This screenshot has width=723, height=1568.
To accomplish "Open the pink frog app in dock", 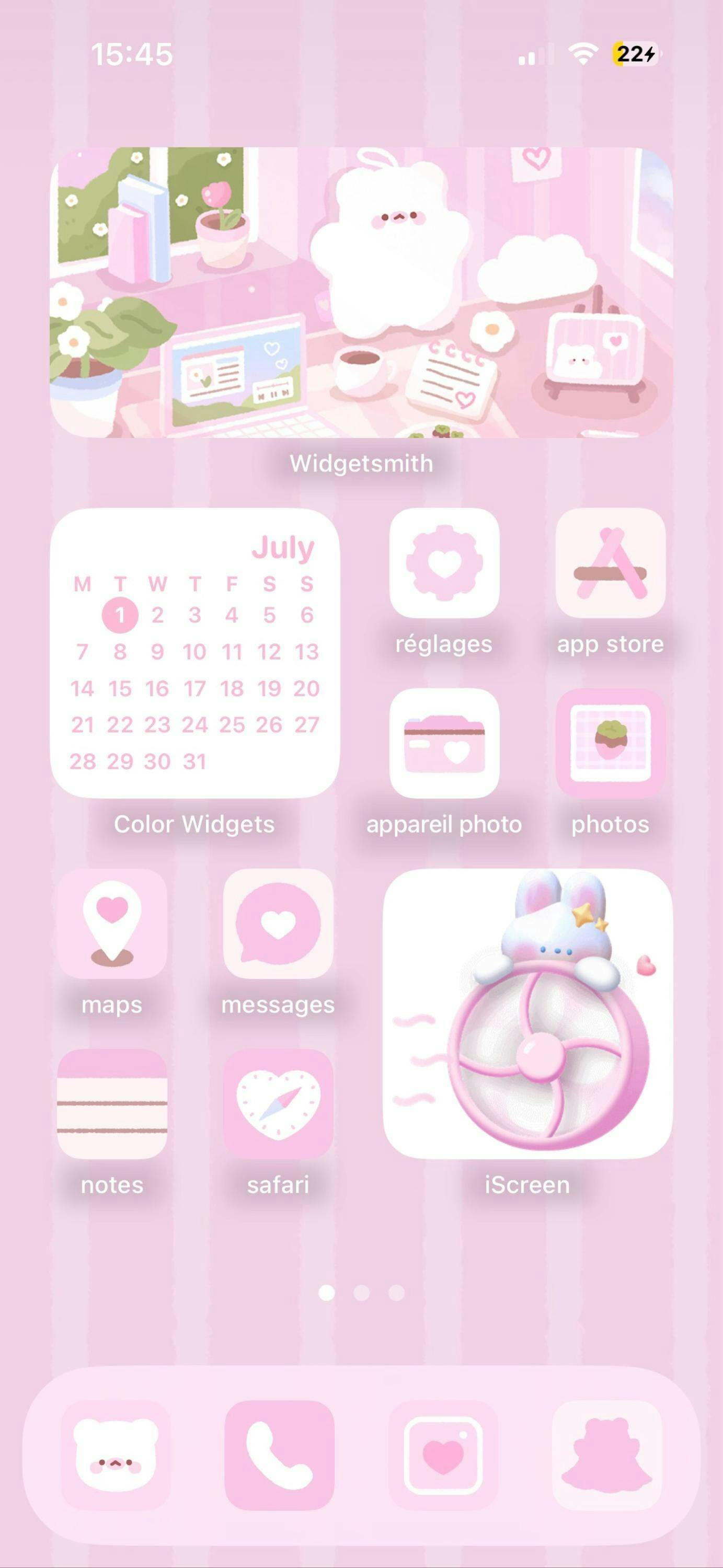I will (607, 1456).
